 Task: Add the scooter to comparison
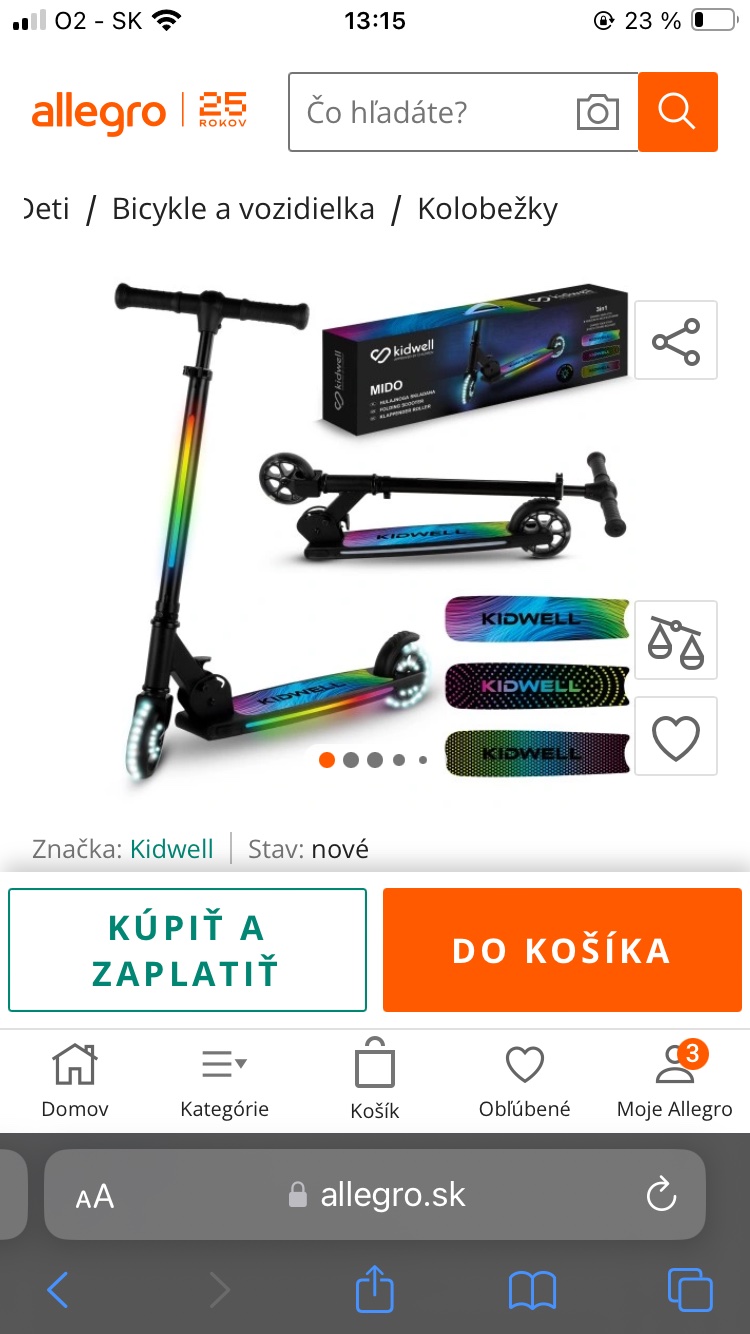[676, 640]
